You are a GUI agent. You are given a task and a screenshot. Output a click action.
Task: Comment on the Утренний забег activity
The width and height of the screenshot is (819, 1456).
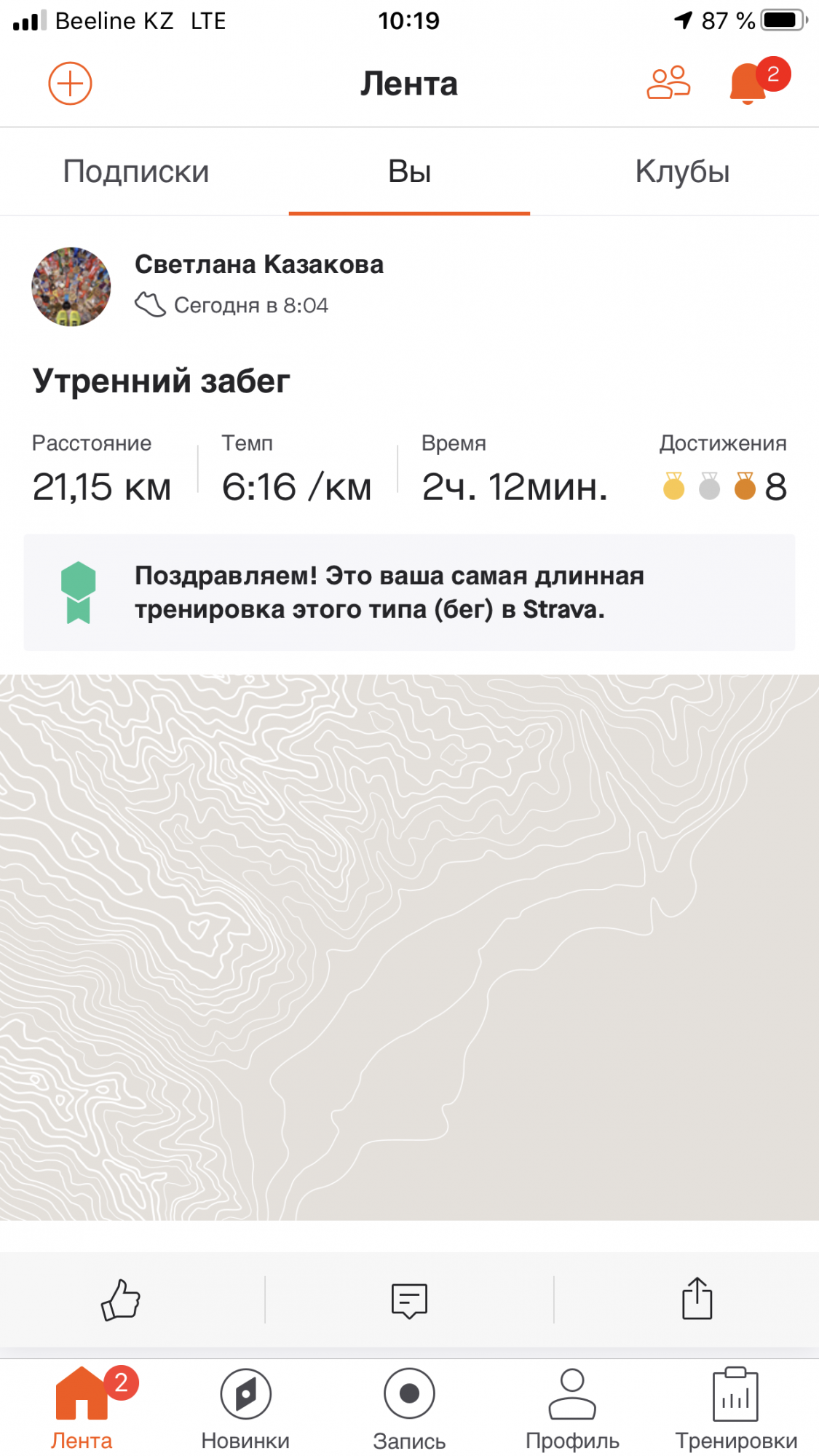pyautogui.click(x=409, y=1300)
